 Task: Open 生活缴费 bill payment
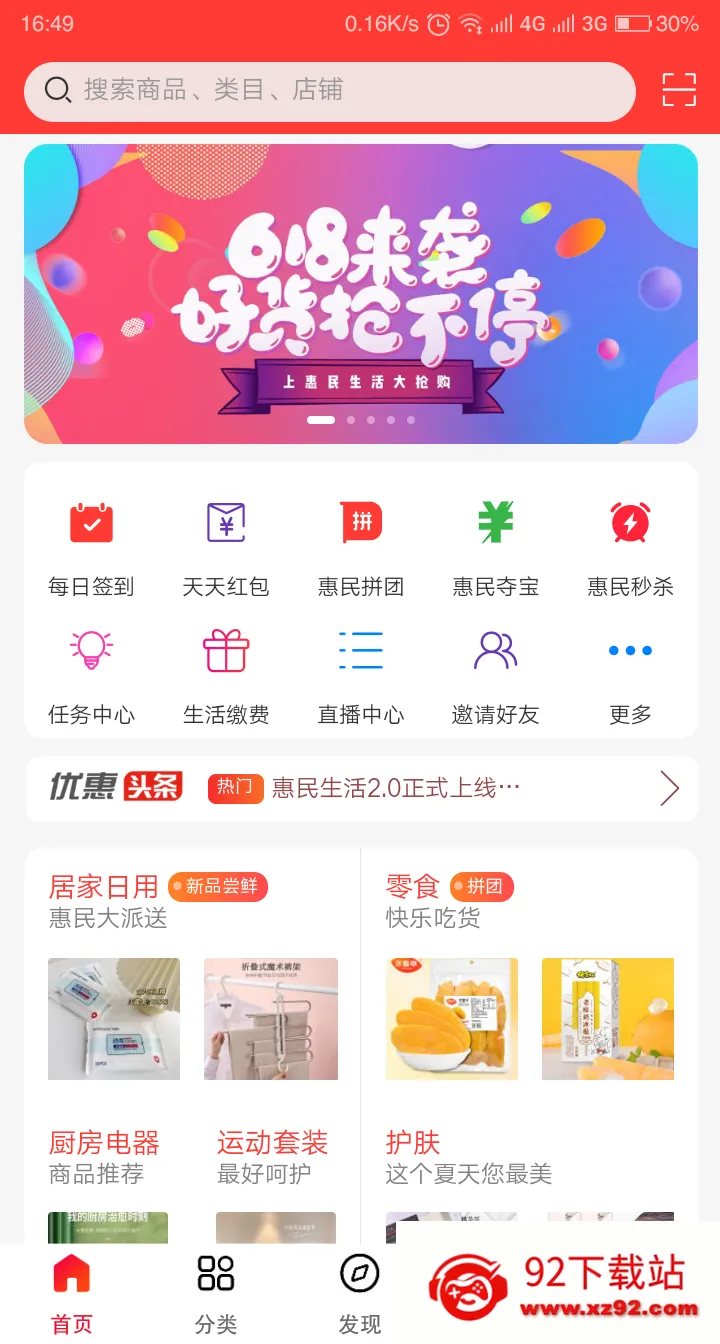(x=226, y=674)
